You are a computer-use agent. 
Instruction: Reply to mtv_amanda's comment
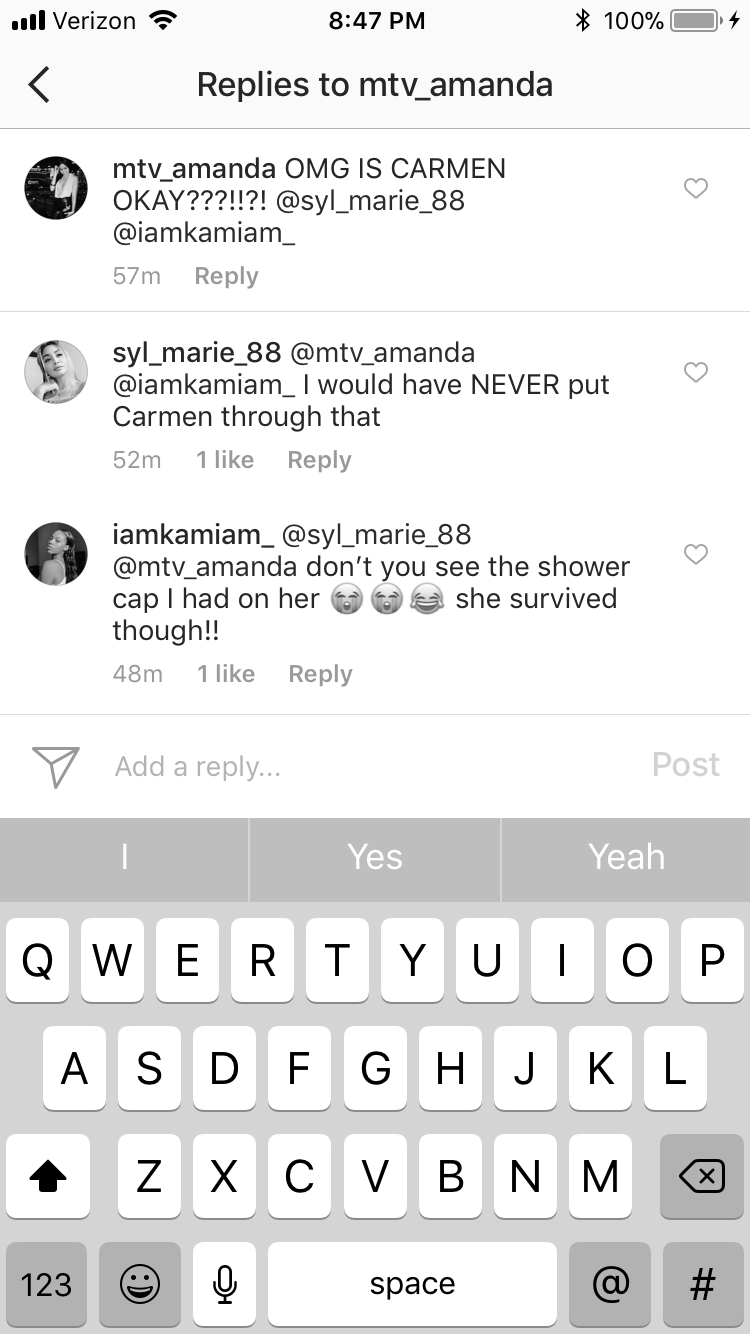226,276
